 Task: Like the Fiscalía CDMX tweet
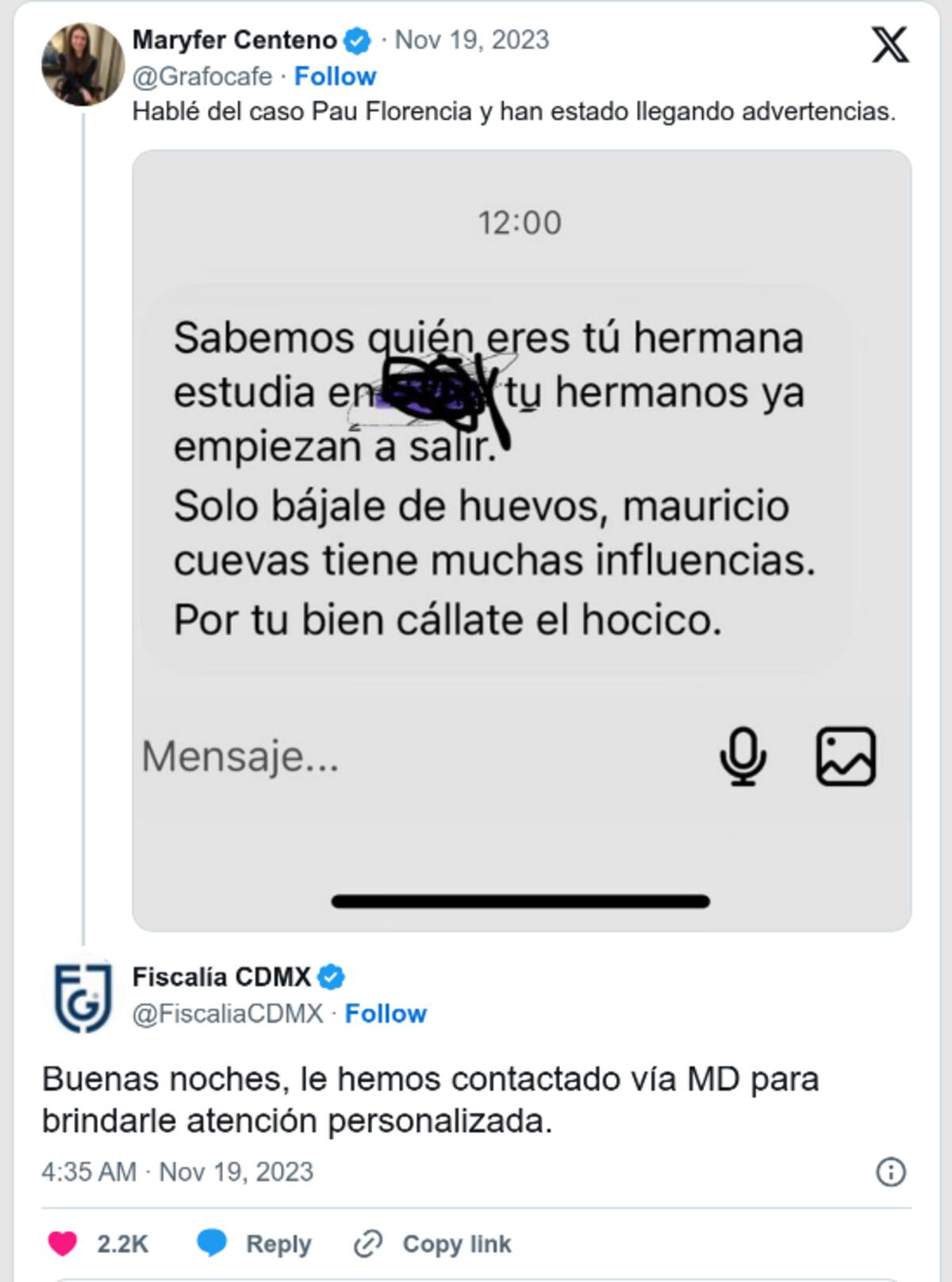tap(63, 1243)
